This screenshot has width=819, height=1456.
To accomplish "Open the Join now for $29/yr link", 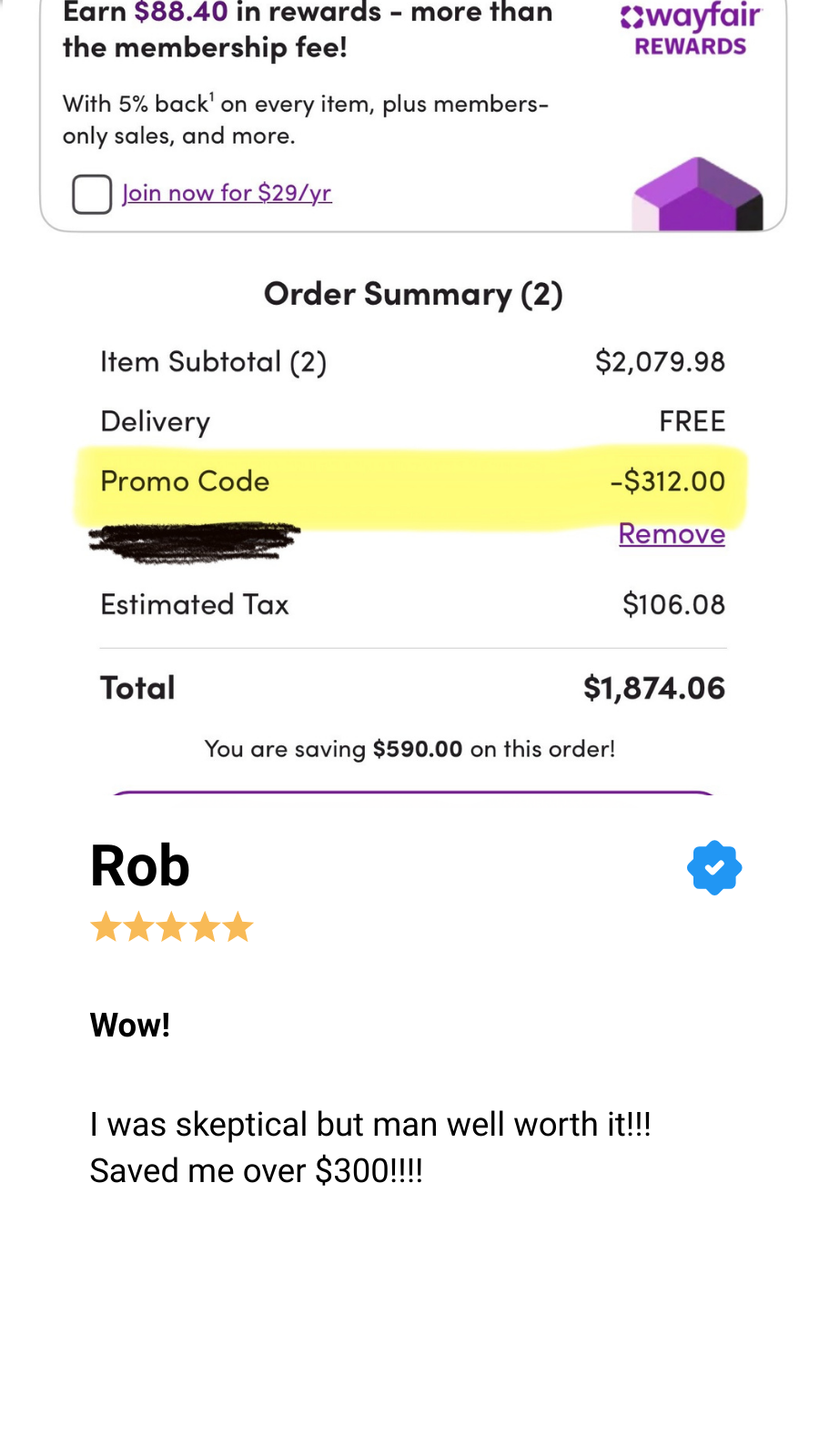I will [227, 193].
